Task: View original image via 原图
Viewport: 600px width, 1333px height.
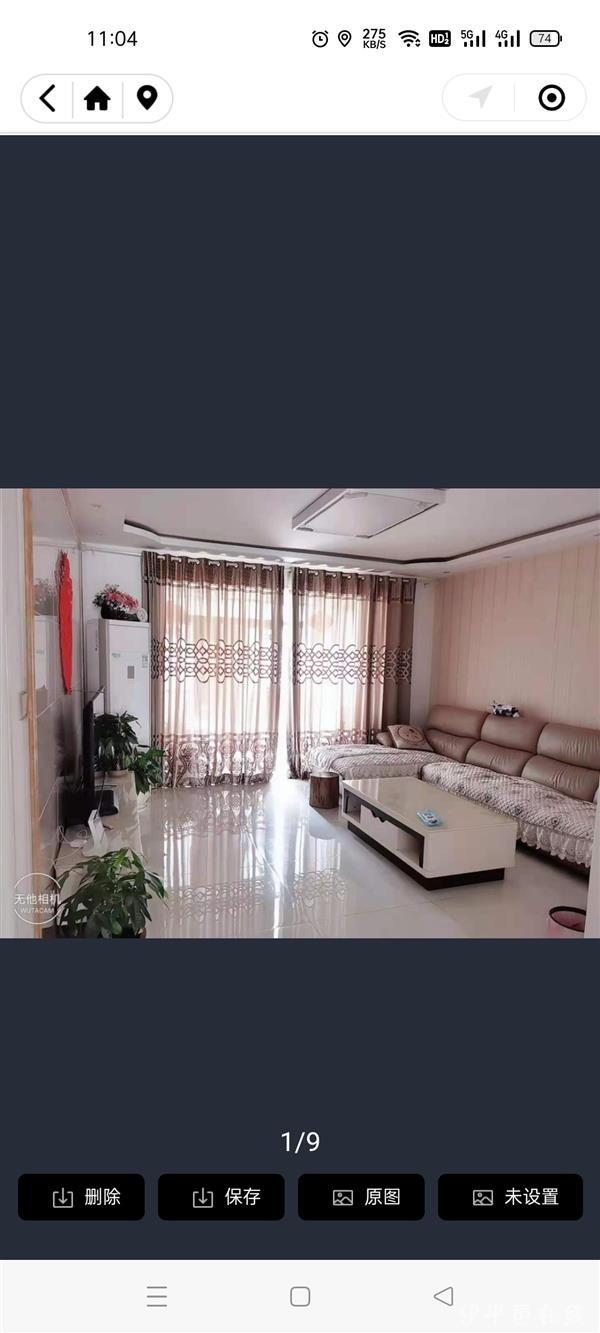Action: [361, 1197]
